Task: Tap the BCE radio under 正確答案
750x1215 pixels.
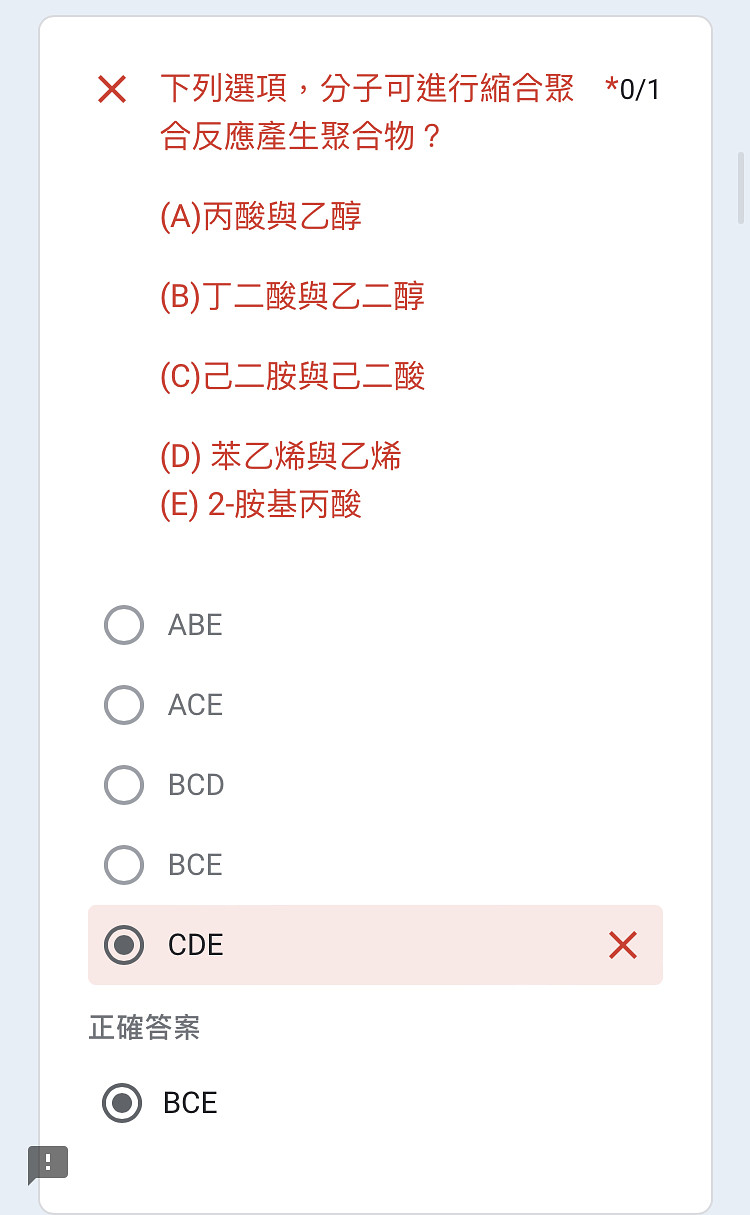Action: [x=122, y=1103]
